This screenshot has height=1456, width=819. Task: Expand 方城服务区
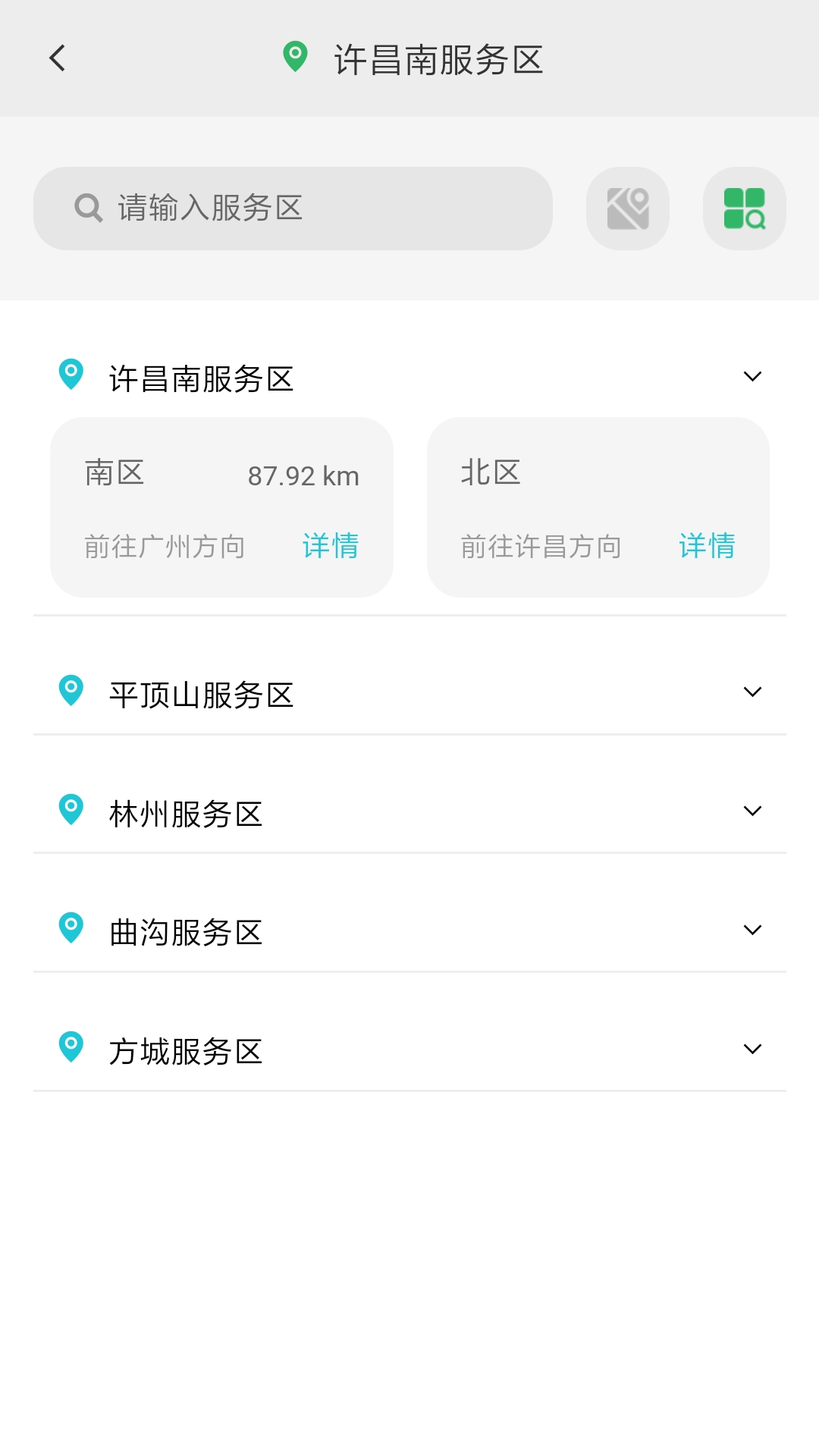[409, 1050]
